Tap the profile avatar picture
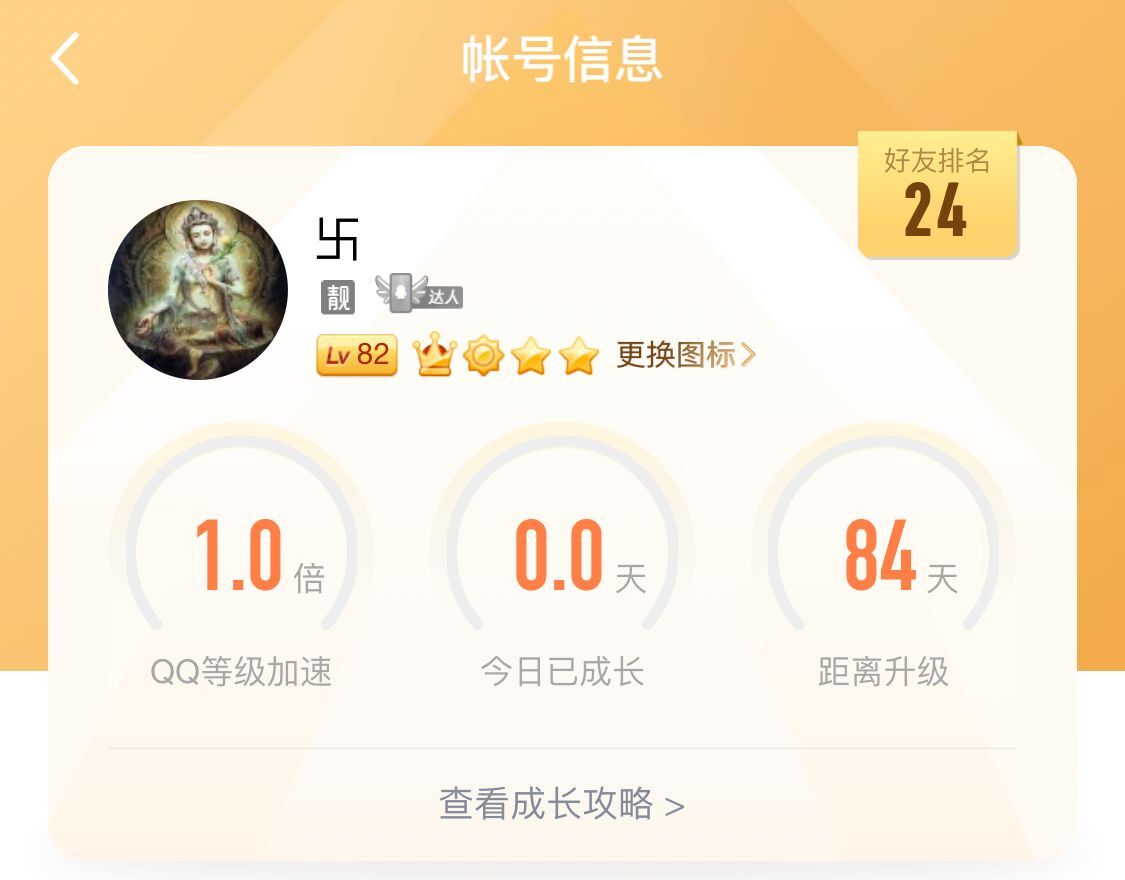 pos(198,290)
